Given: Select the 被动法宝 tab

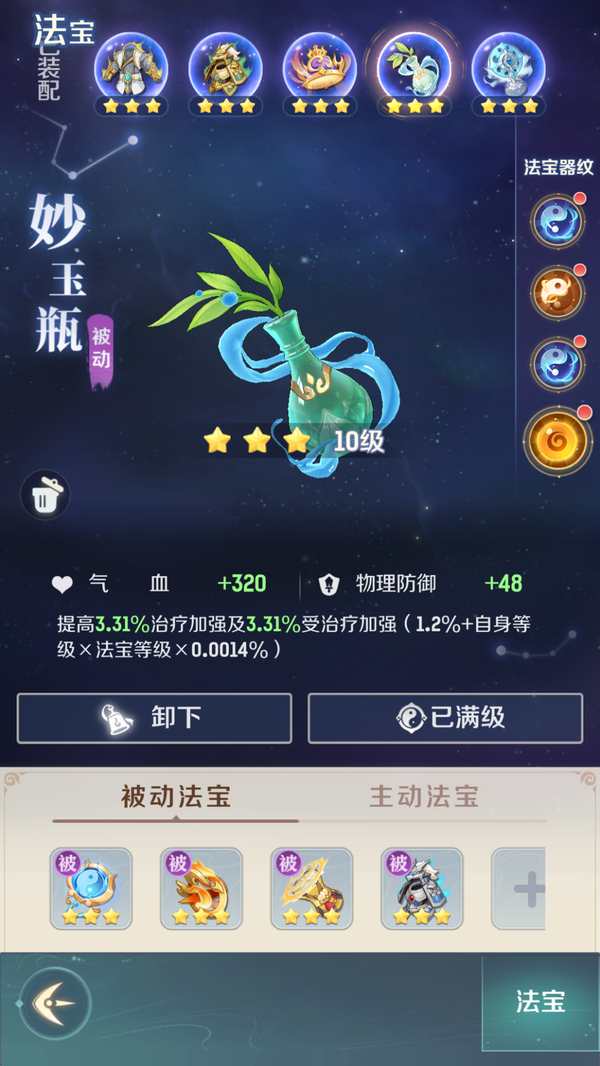Looking at the screenshot, I should coord(176,797).
